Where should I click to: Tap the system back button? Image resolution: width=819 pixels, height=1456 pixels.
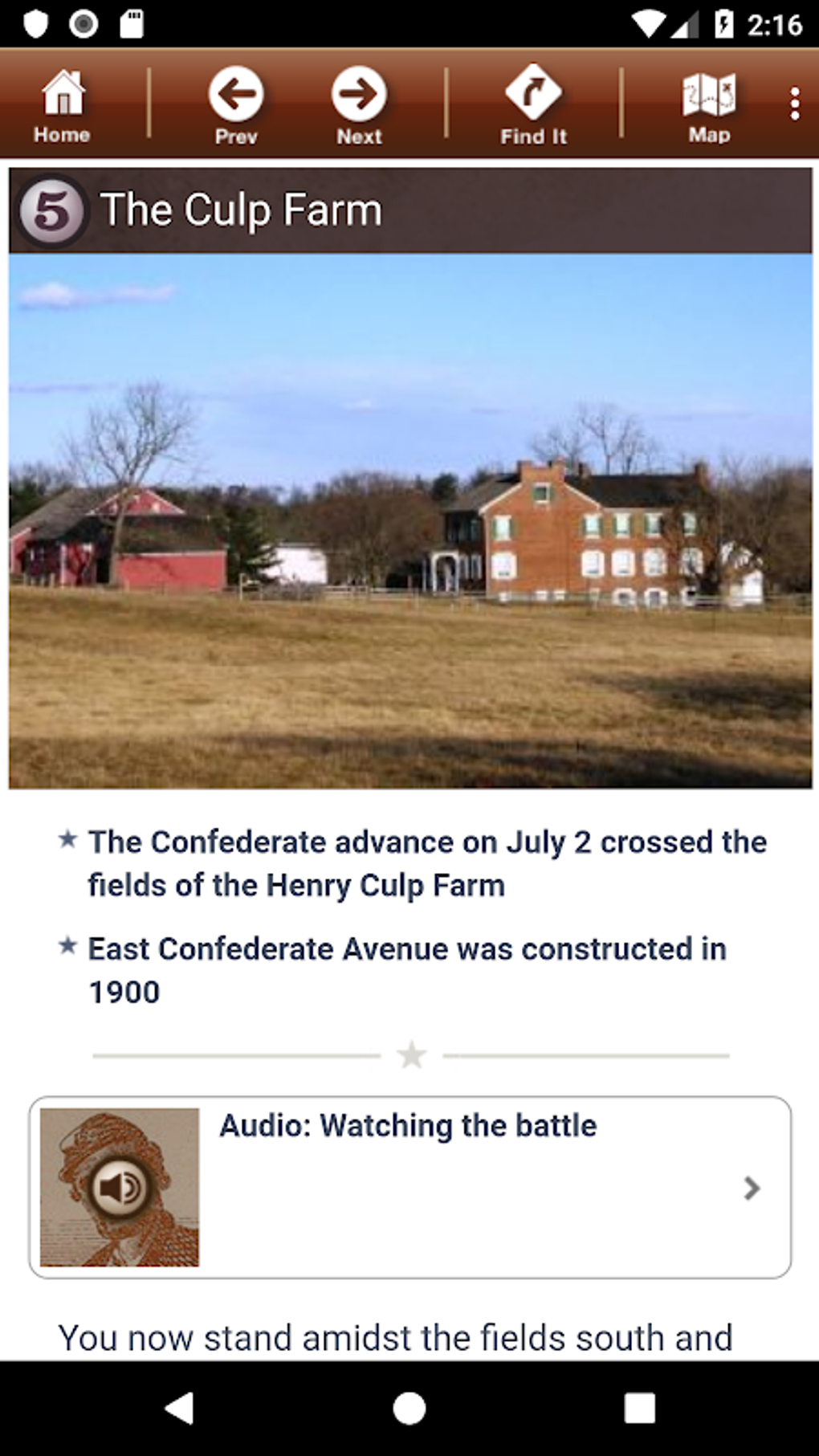point(179,1407)
